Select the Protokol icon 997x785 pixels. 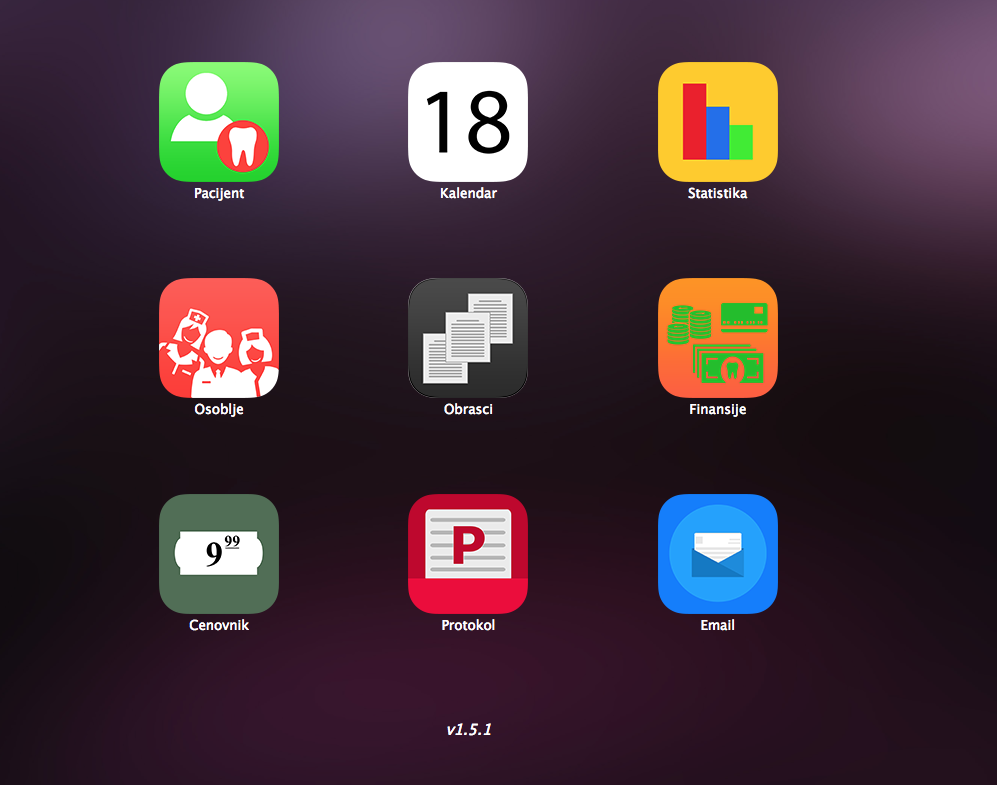pyautogui.click(x=468, y=553)
